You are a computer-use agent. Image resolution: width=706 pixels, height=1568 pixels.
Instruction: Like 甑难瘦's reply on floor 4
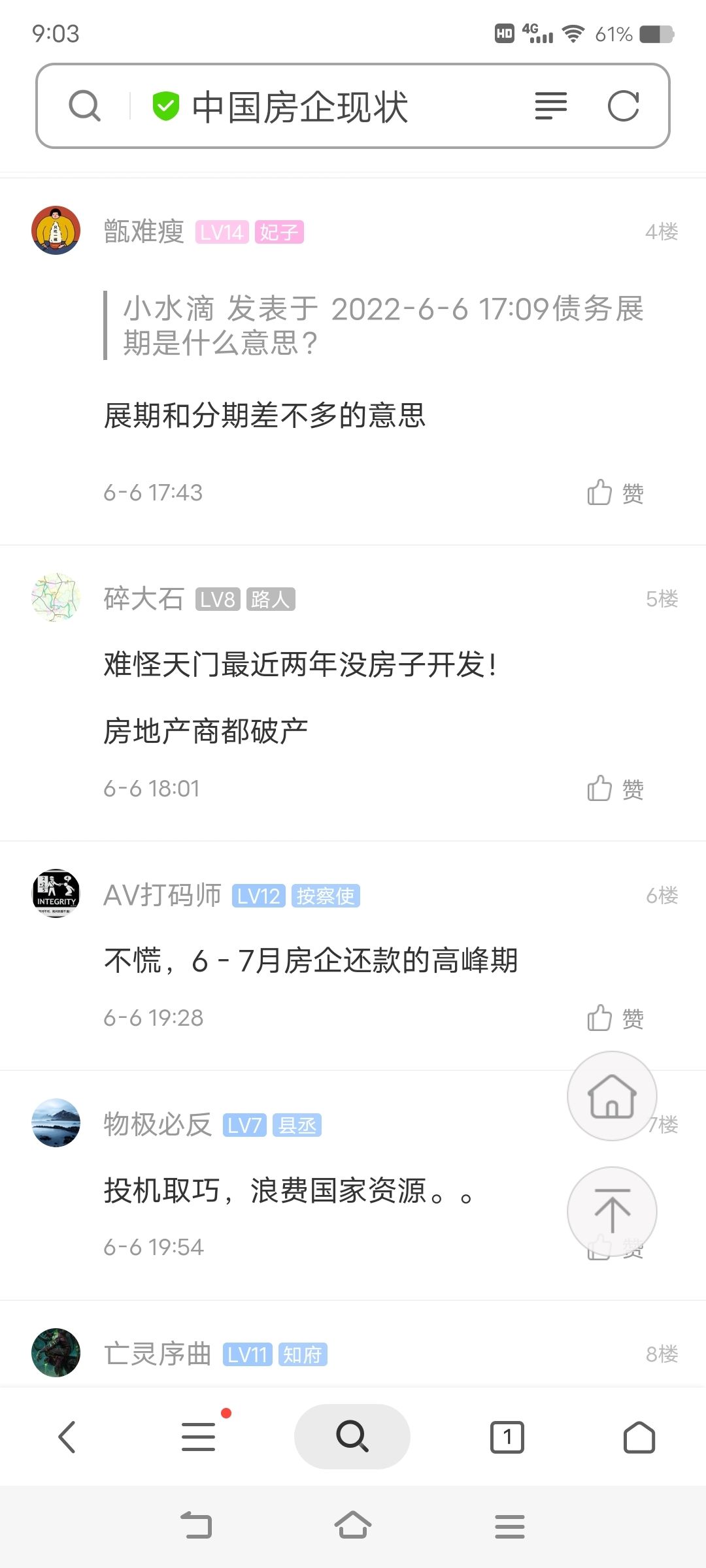[614, 493]
